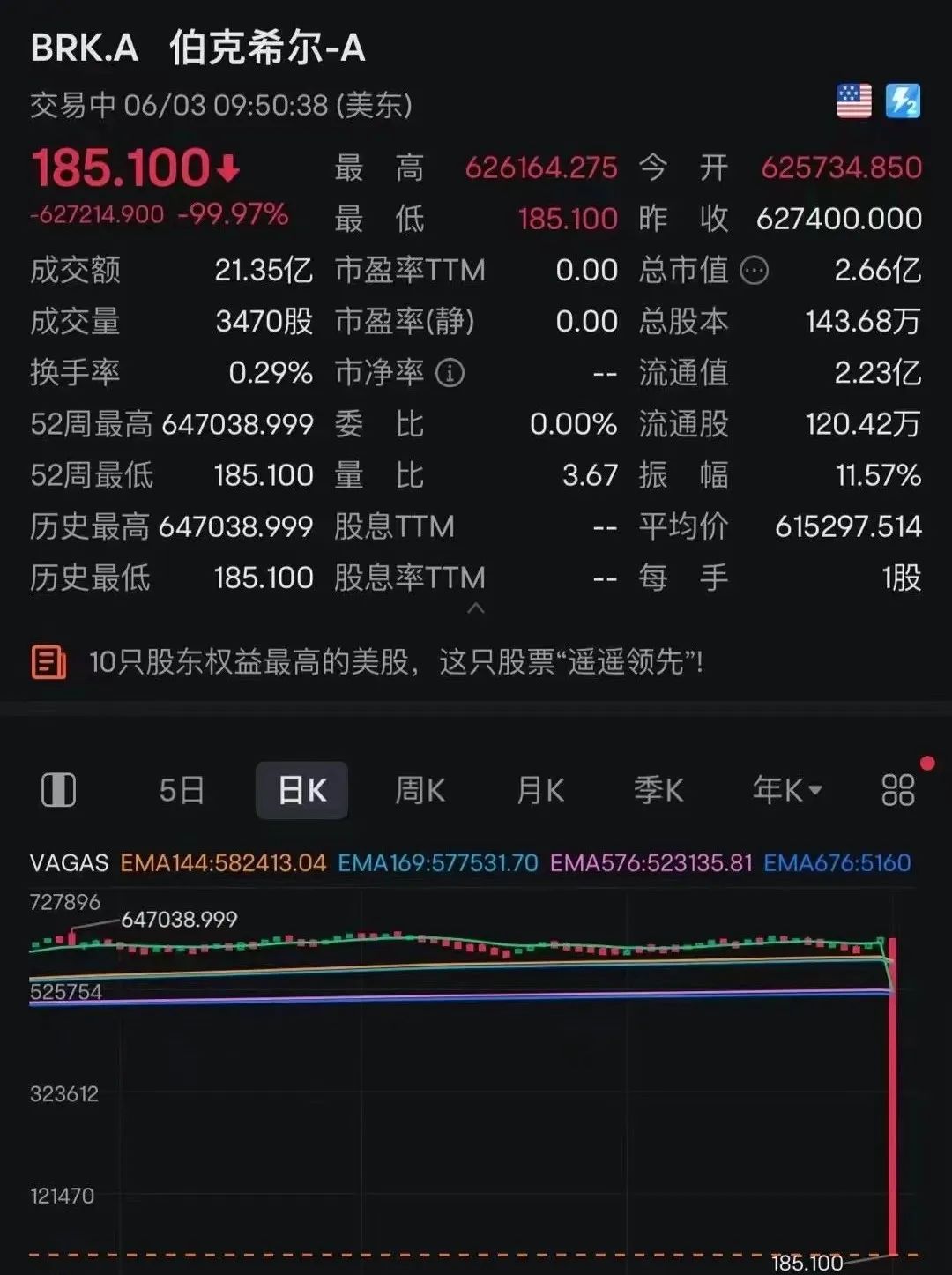The height and width of the screenshot is (1275, 952).
Task: Switch to 周K weekly chart
Action: [420, 790]
